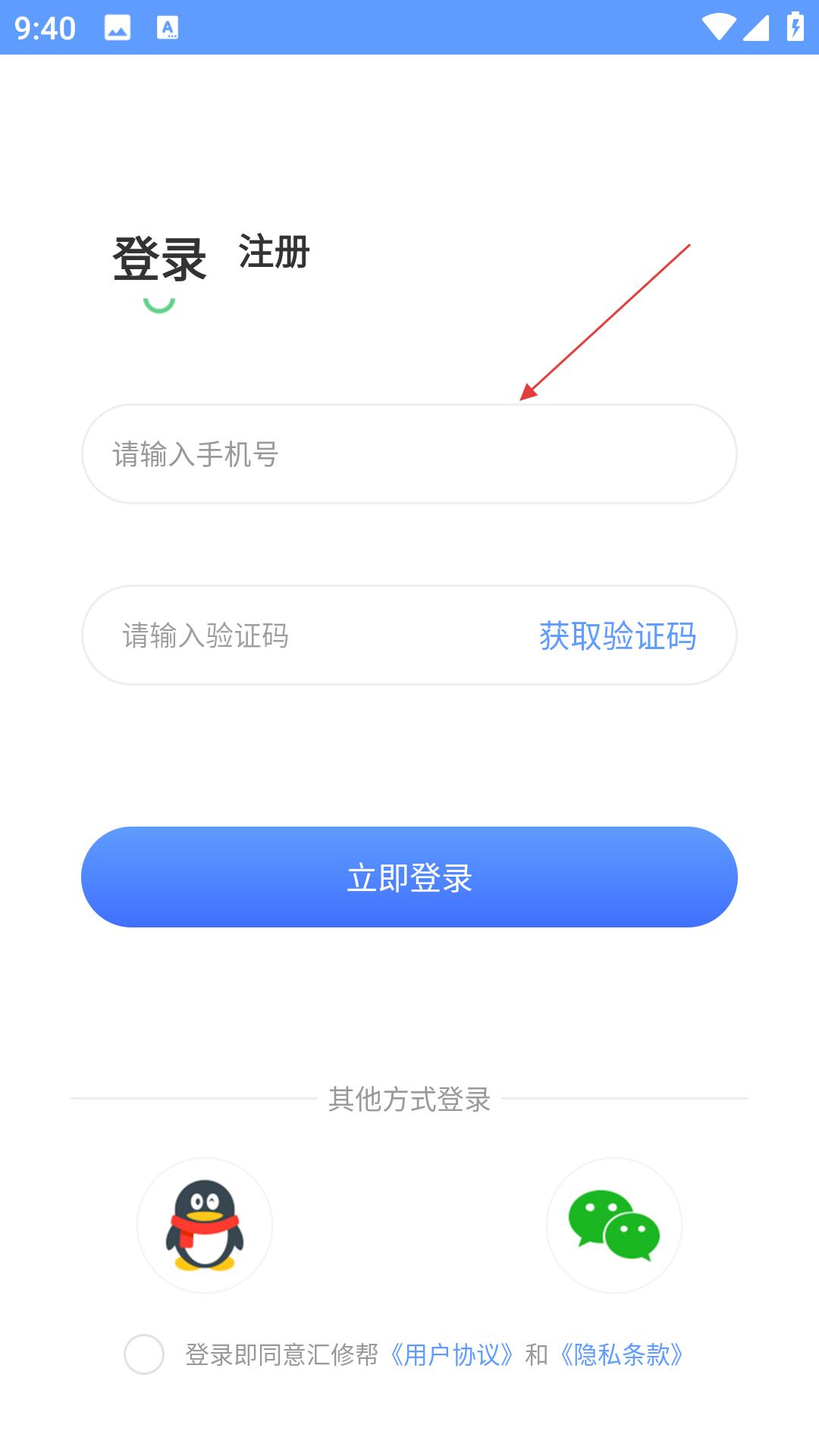Viewport: 819px width, 1456px height.
Task: Tap 获取验证码 to request a code
Action: point(617,635)
